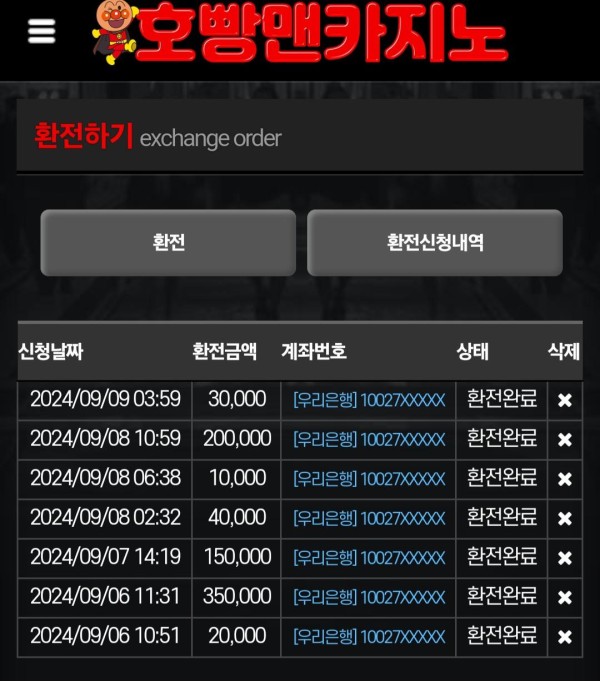The height and width of the screenshot is (681, 600).
Task: Remove the 2024/09/08 02:32 record
Action: coord(564,518)
